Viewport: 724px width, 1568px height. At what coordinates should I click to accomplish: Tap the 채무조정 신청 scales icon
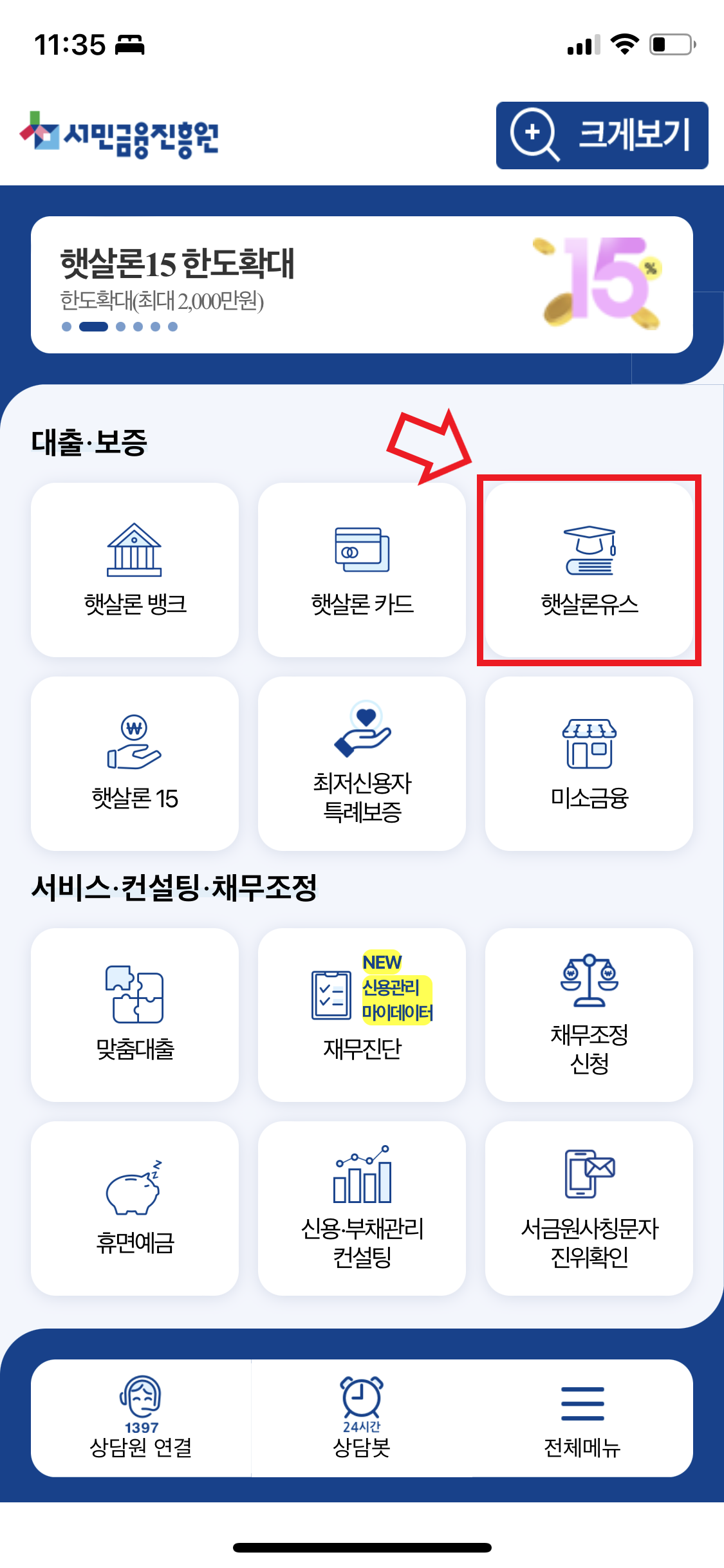coord(589,1014)
